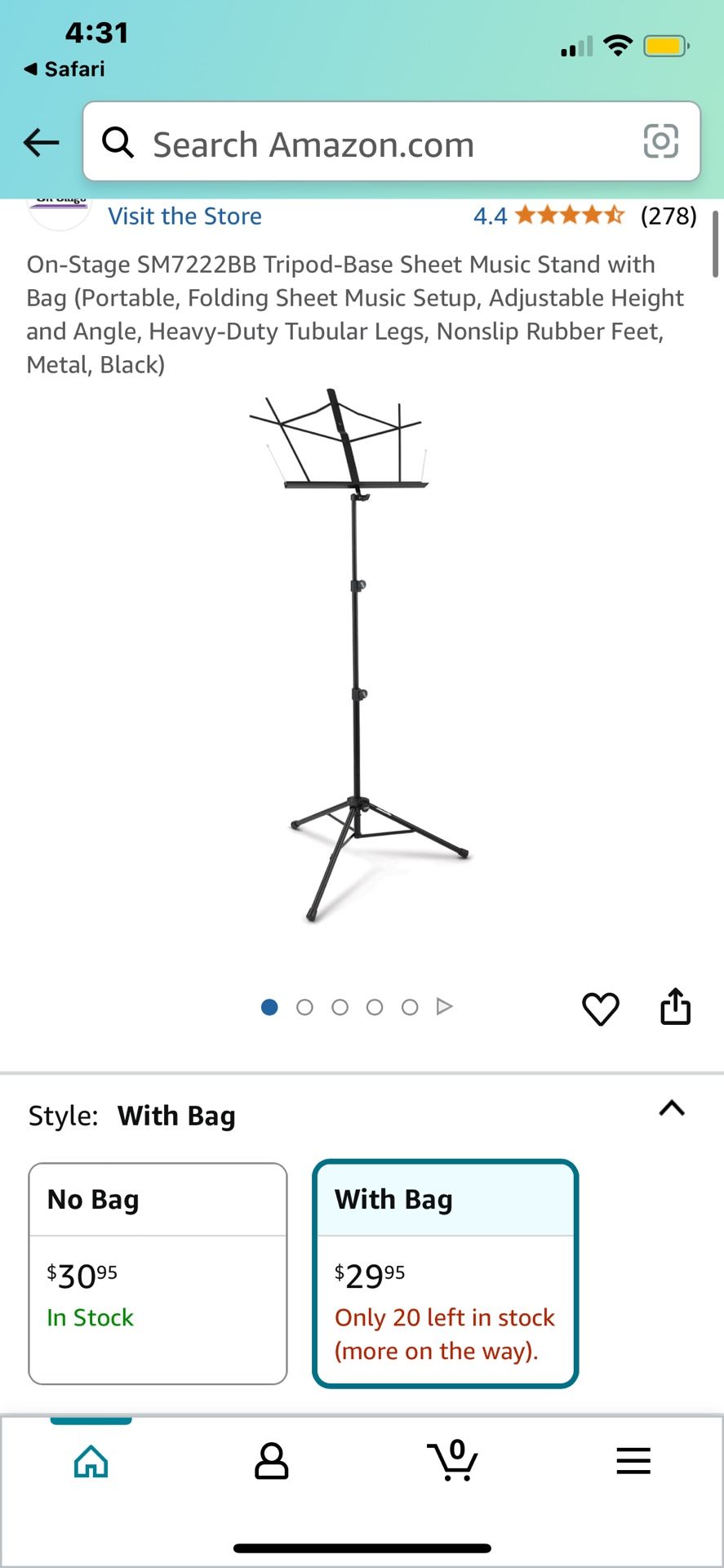Return to Safari from the status bar

click(x=65, y=69)
